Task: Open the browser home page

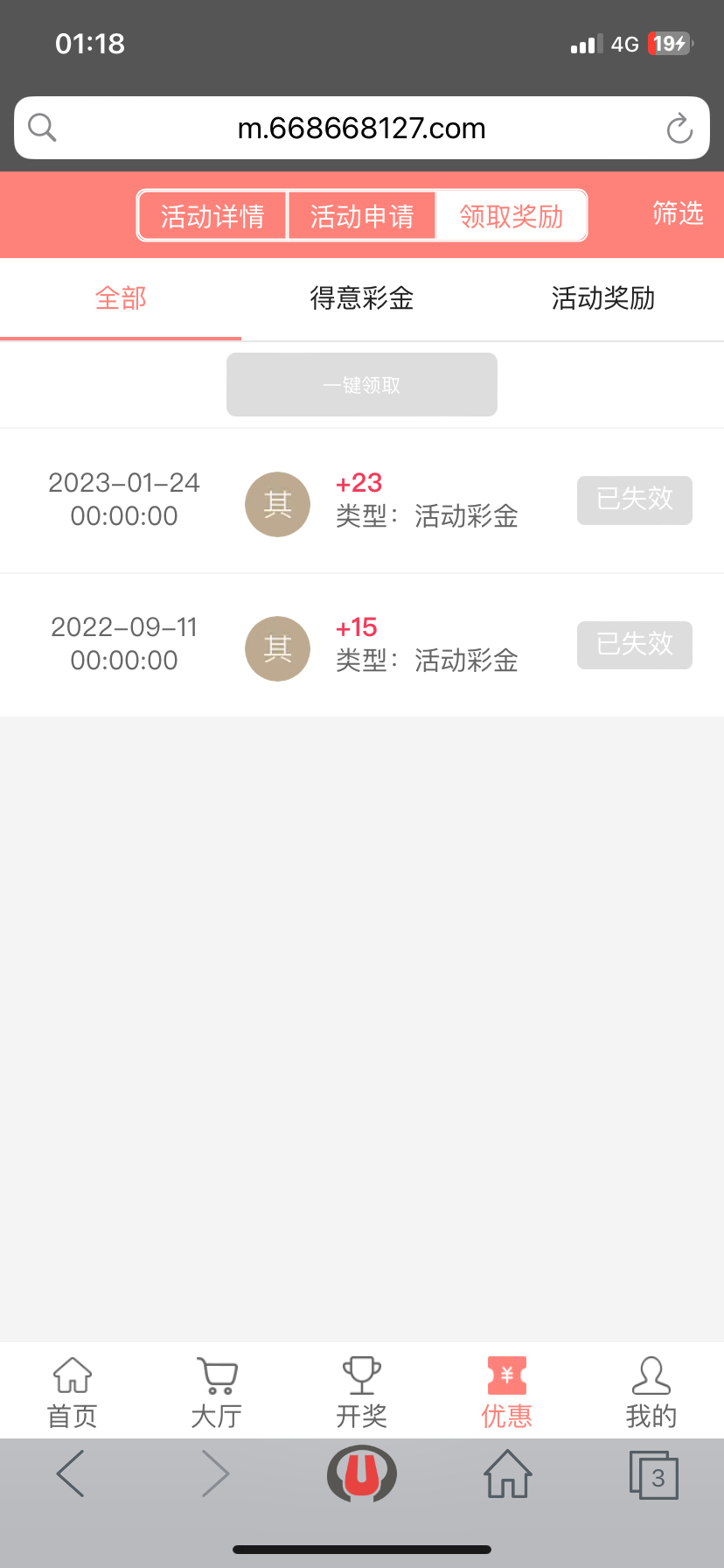Action: point(508,1473)
